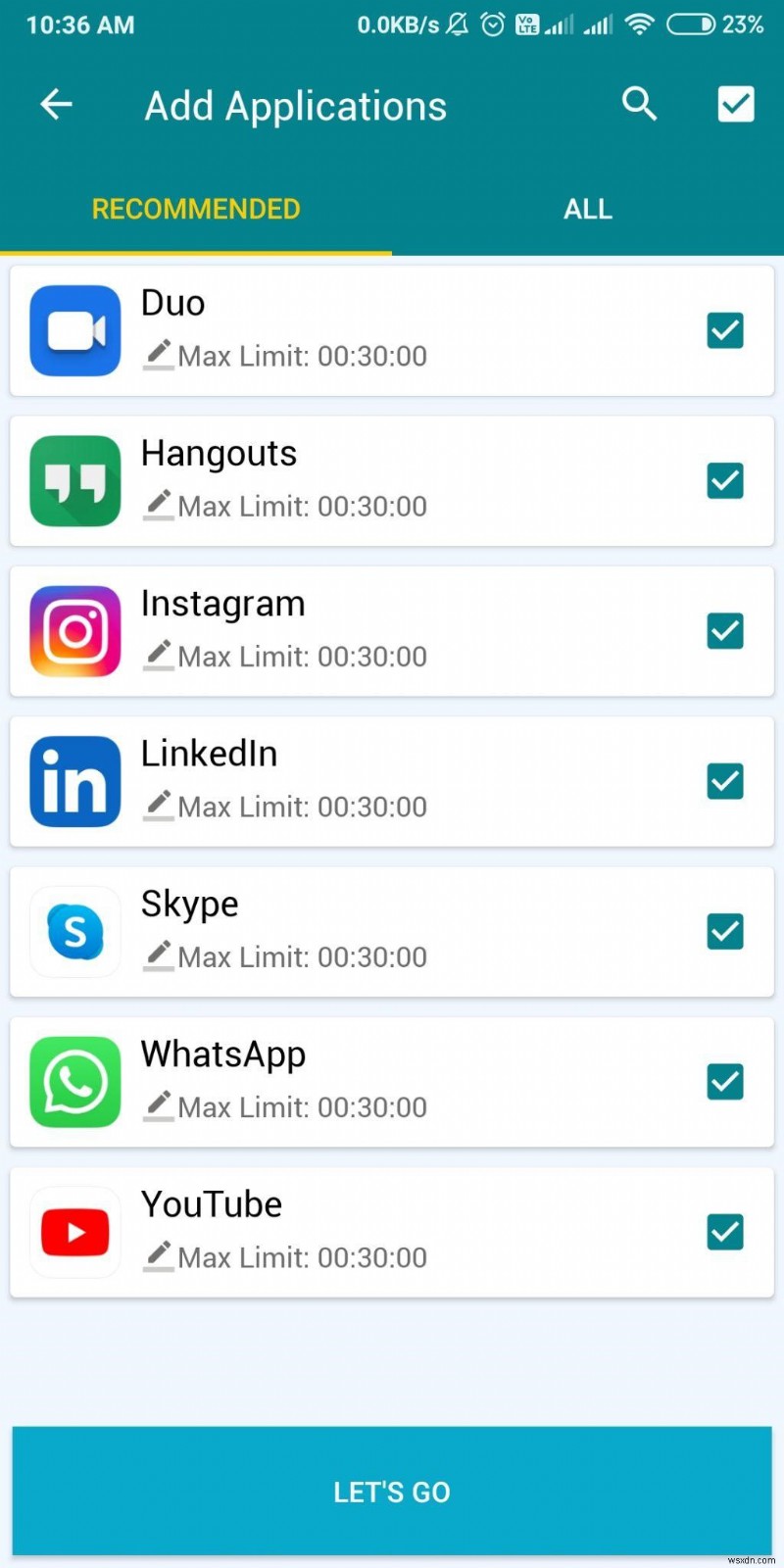The image size is (784, 1568).
Task: Uncheck the LinkedIn checkbox
Action: (725, 781)
